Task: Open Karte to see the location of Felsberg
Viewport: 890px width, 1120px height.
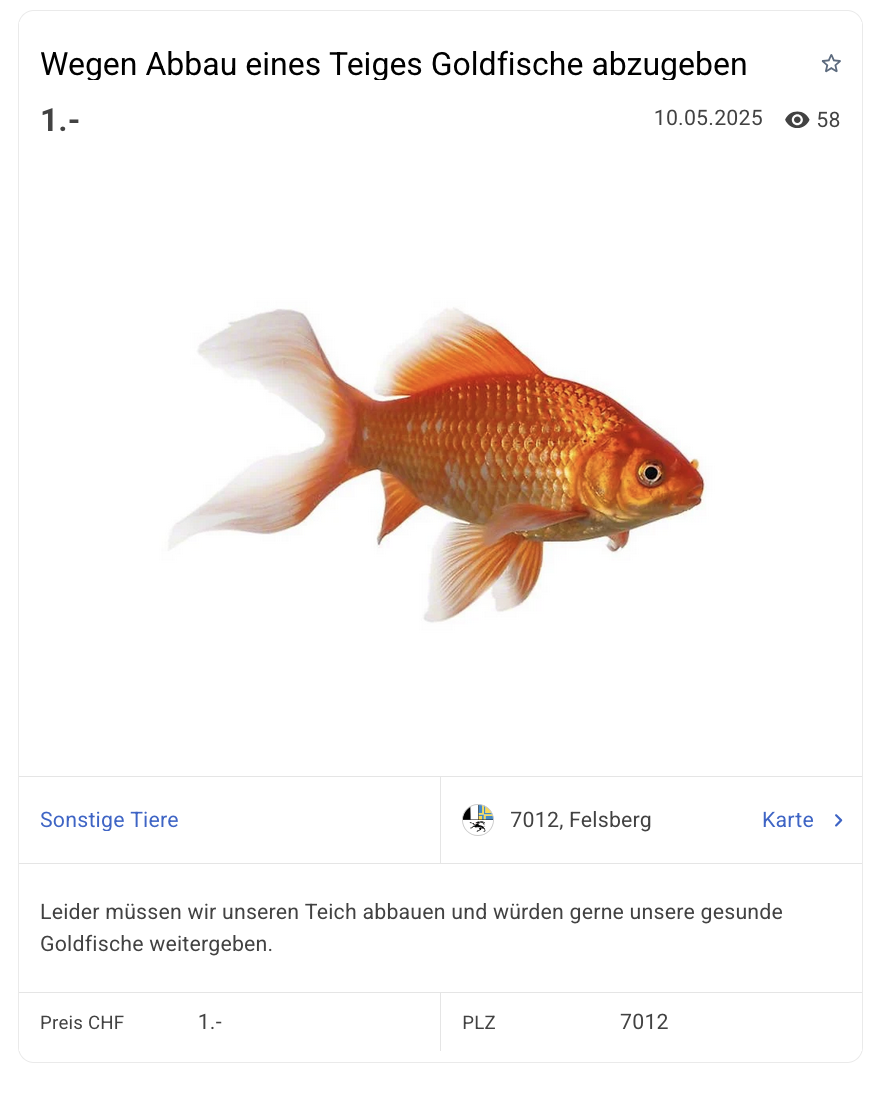Action: point(788,820)
